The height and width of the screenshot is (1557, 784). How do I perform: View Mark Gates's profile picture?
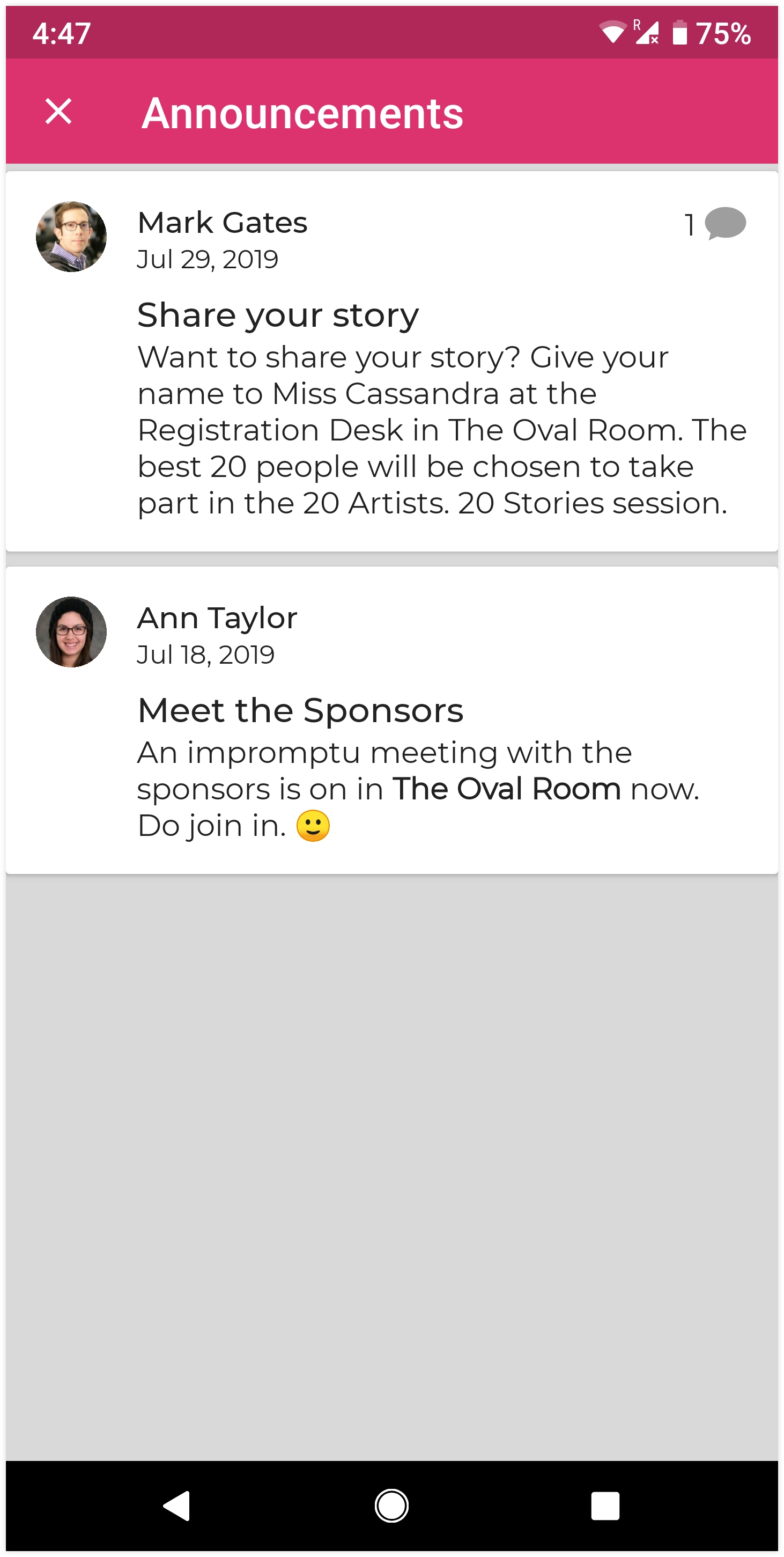(x=71, y=237)
